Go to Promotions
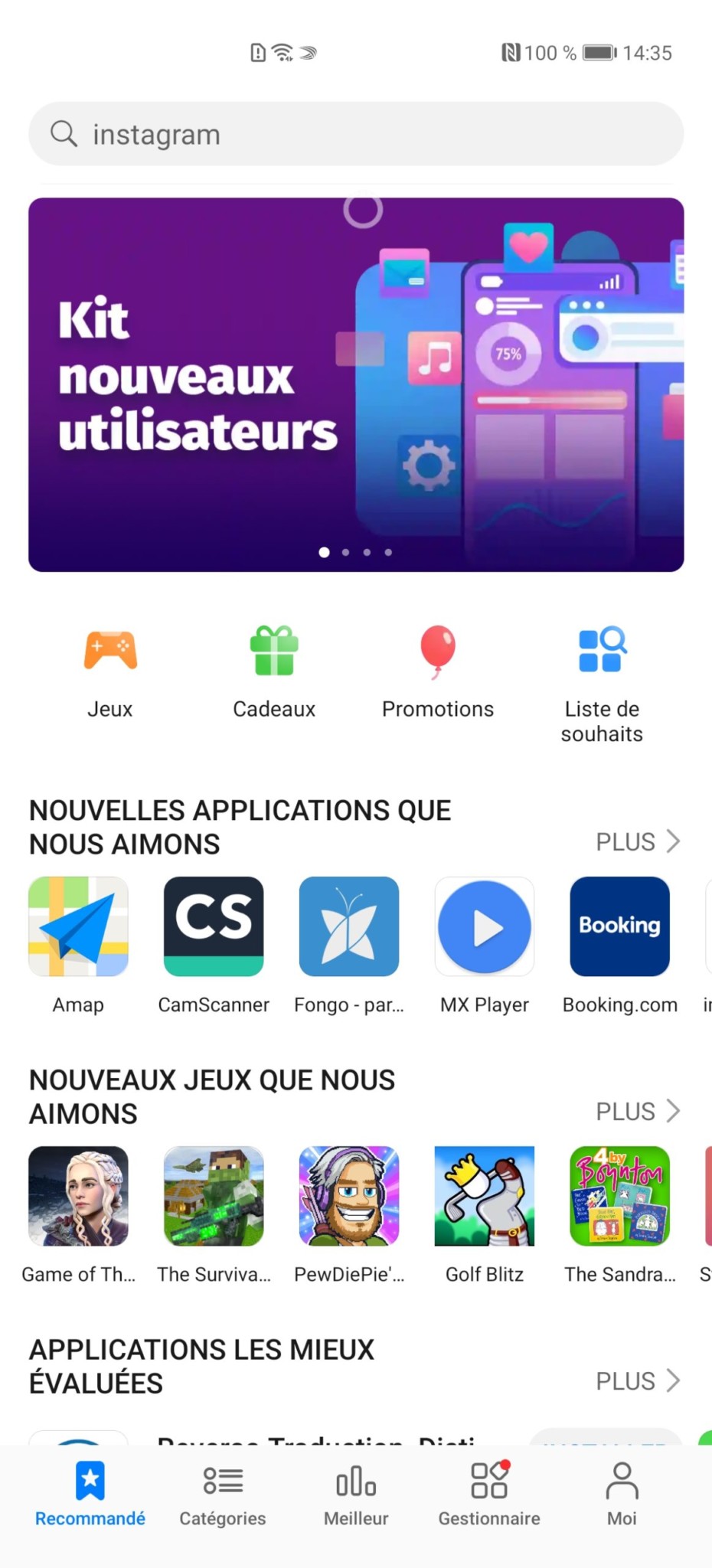The height and width of the screenshot is (1568, 712). coord(438,671)
